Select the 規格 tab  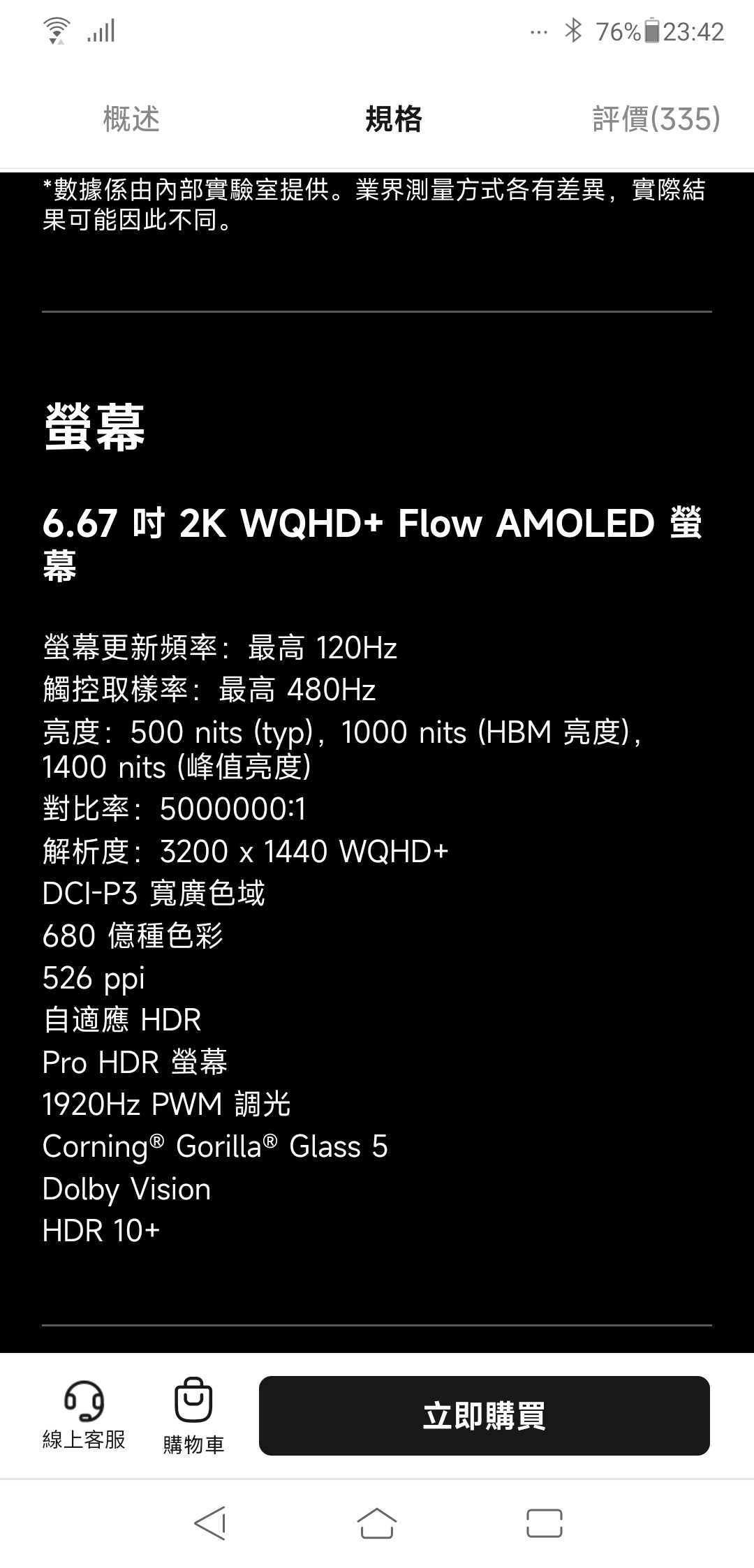pos(394,119)
